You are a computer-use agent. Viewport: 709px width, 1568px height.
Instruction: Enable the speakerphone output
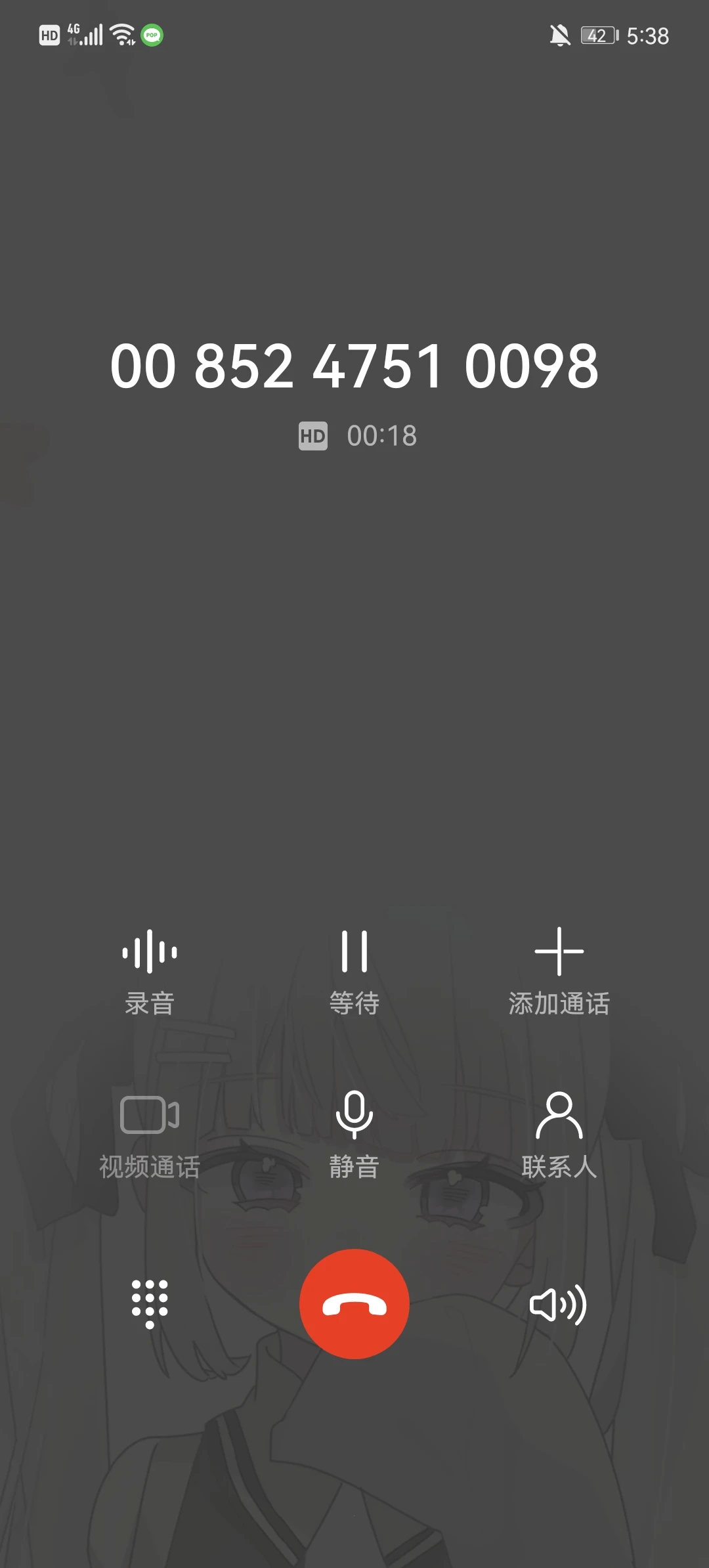tap(559, 1305)
